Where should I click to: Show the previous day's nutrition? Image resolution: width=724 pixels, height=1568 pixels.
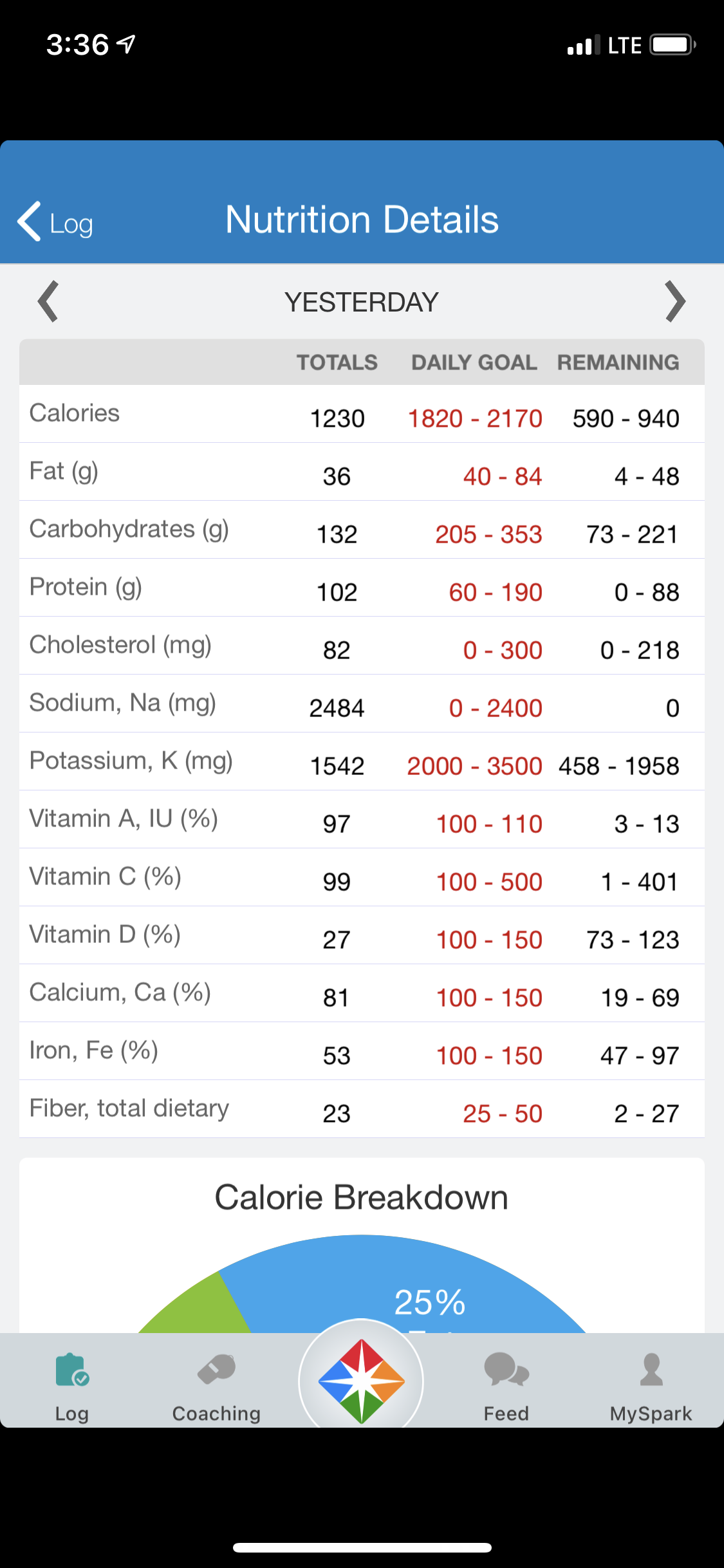pos(48,301)
